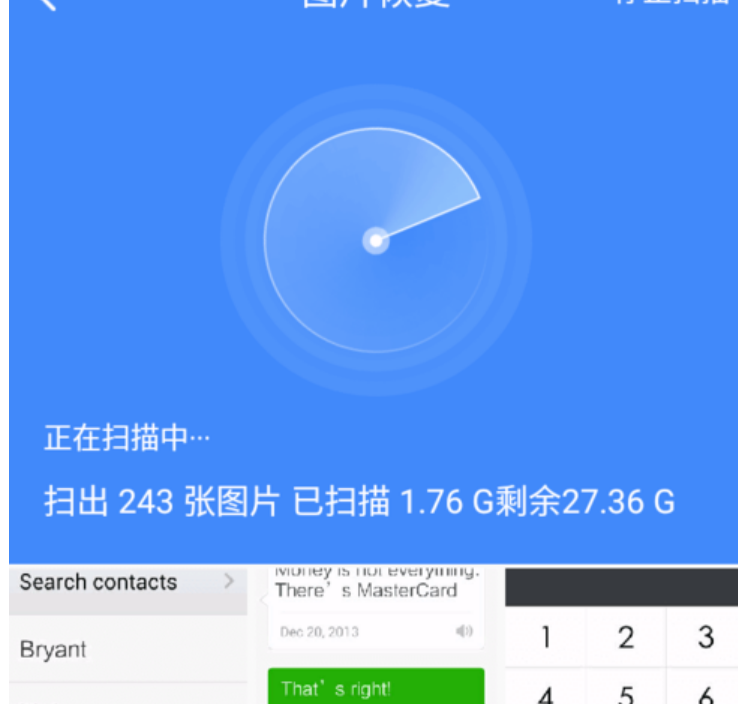Open the recovered contacts list picture
Screen dimensions: 738x704
coord(128,634)
